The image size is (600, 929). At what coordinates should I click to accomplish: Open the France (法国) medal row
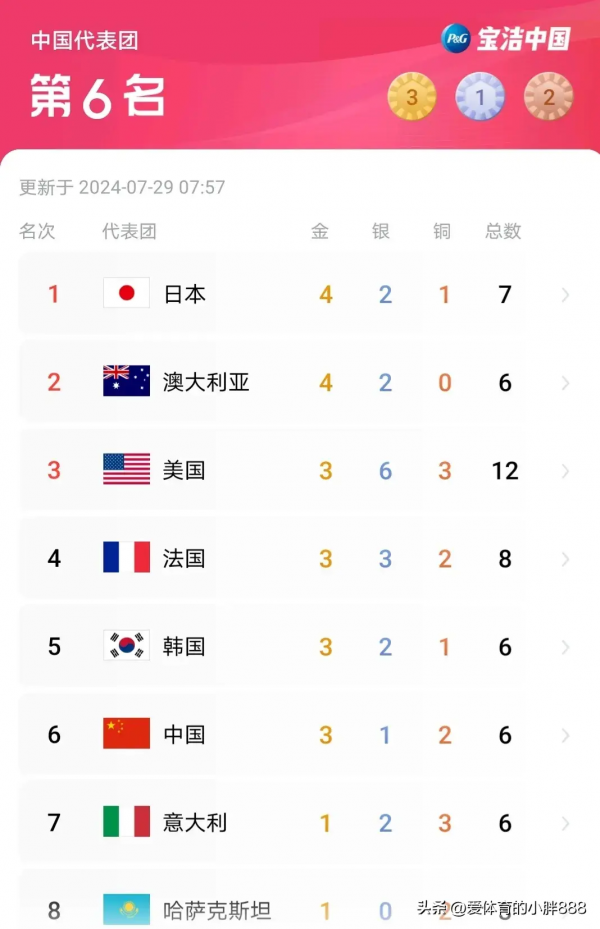click(x=300, y=558)
